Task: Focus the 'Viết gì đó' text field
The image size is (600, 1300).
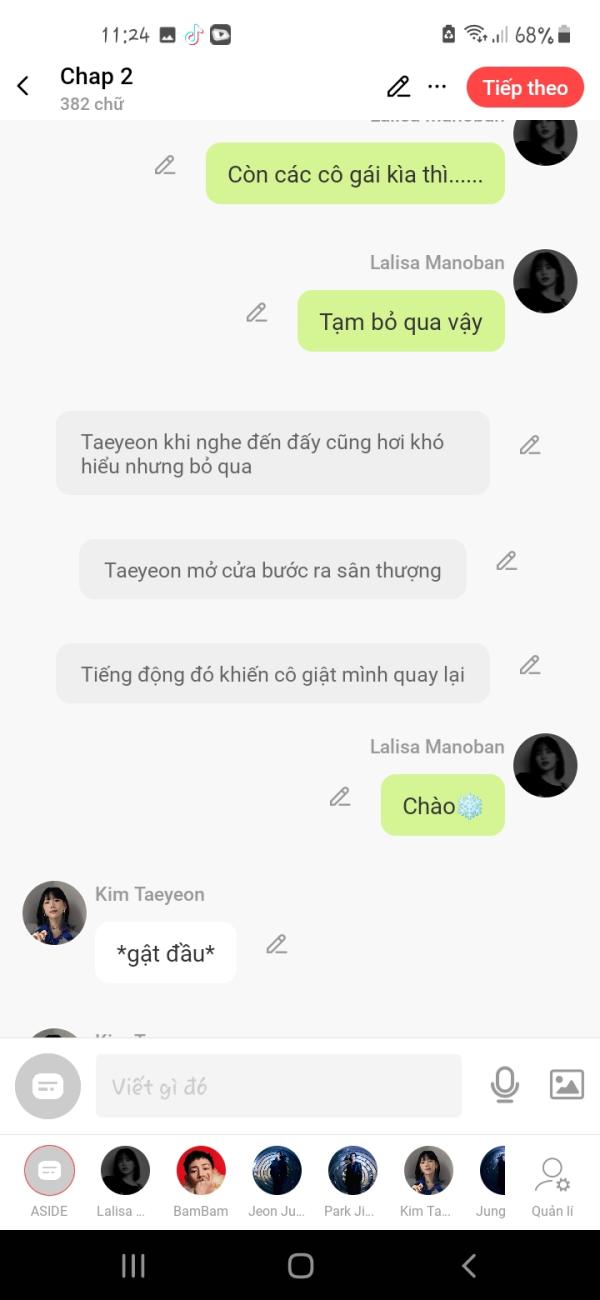Action: click(278, 1086)
